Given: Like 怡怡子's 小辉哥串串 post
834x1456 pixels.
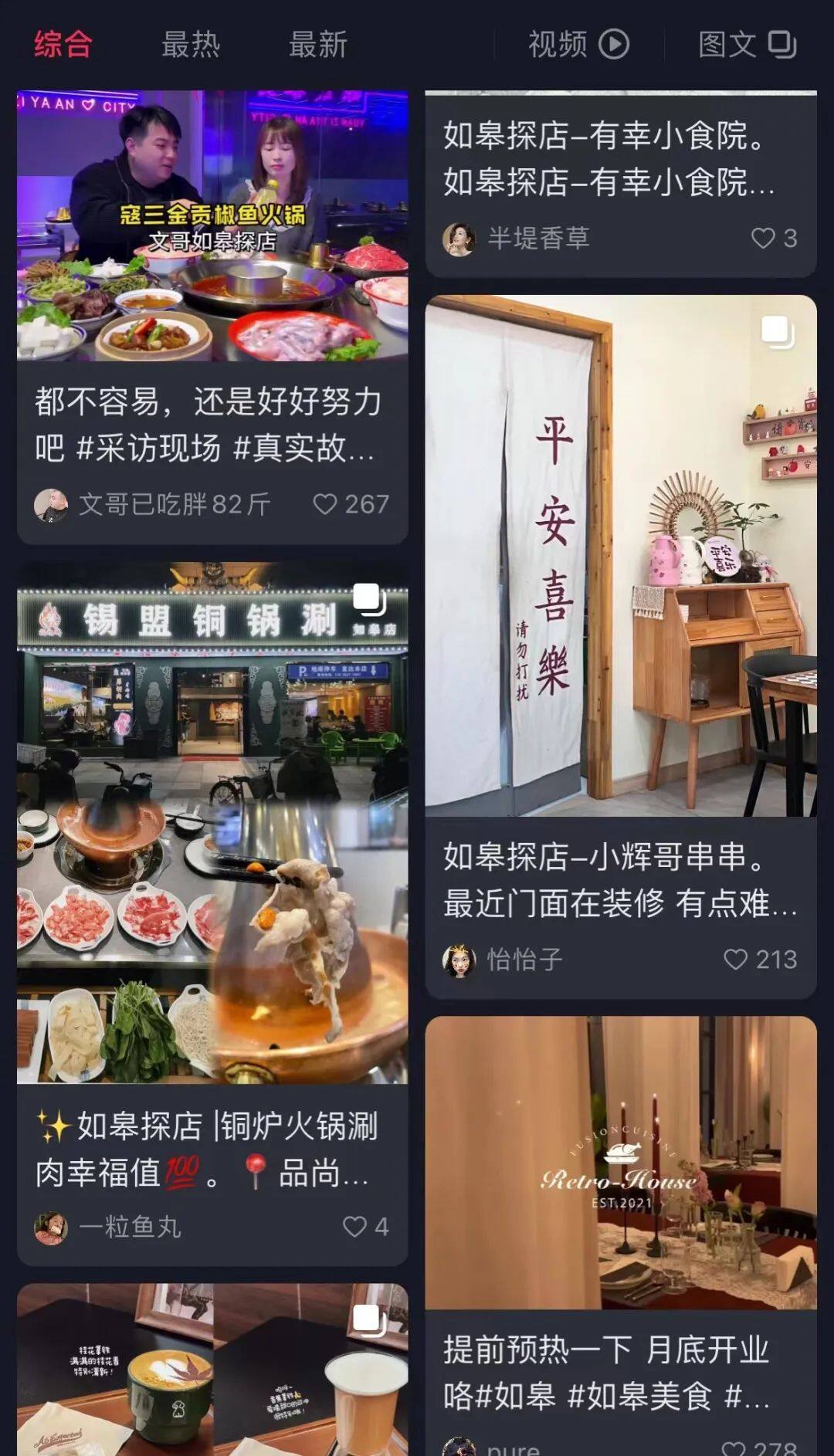Looking at the screenshot, I should (735, 960).
